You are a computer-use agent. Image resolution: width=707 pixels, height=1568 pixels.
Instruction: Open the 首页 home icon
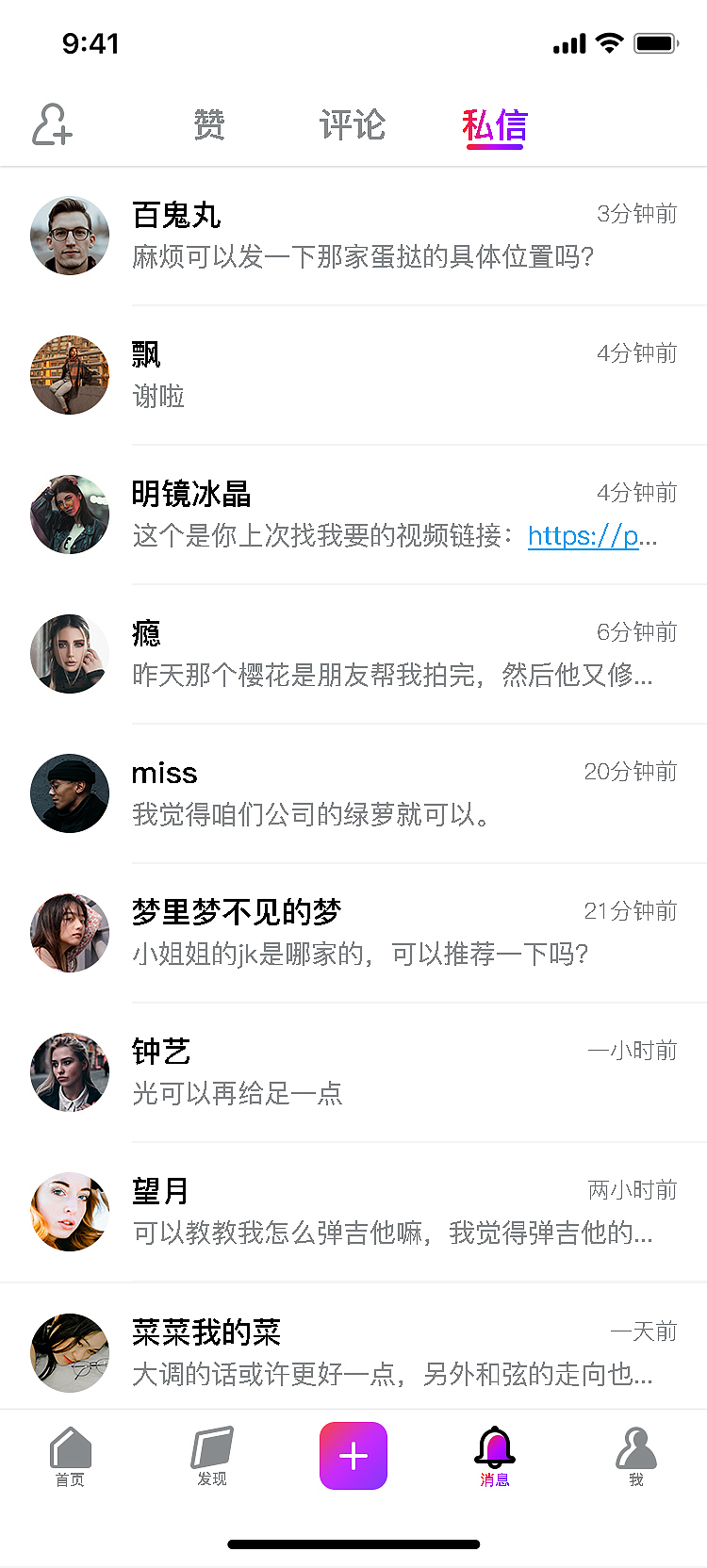70,1456
